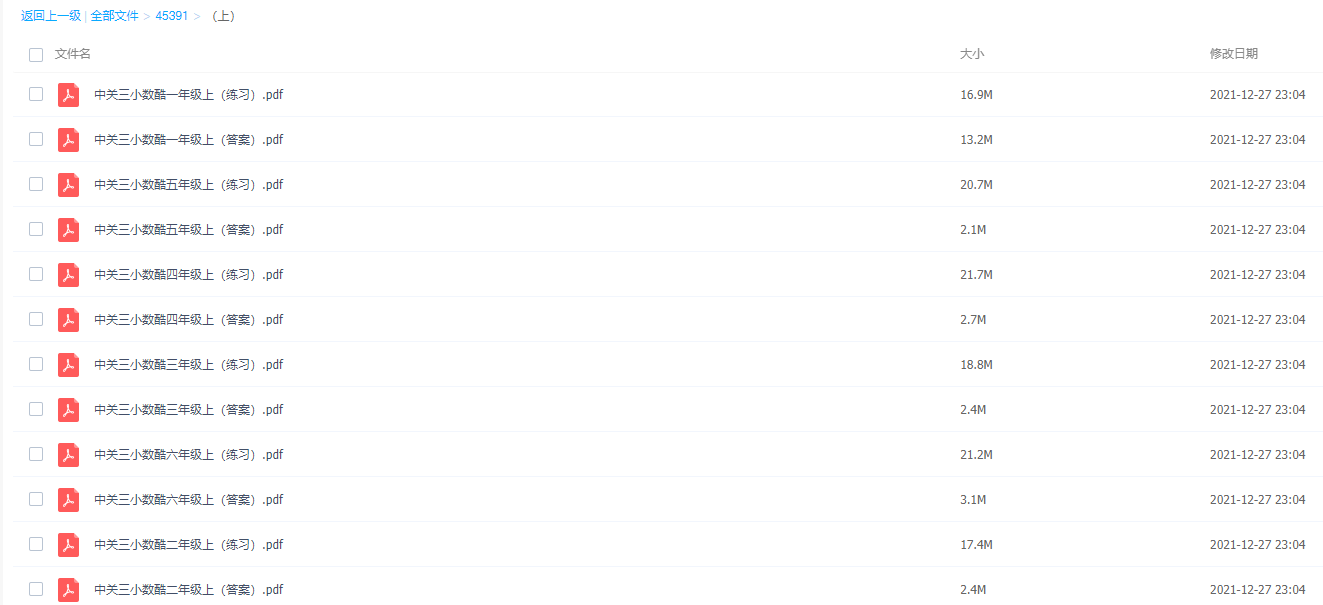Select checkbox for 六年级上（答案）.pdf
This screenshot has width=1323, height=605.
pos(36,499)
